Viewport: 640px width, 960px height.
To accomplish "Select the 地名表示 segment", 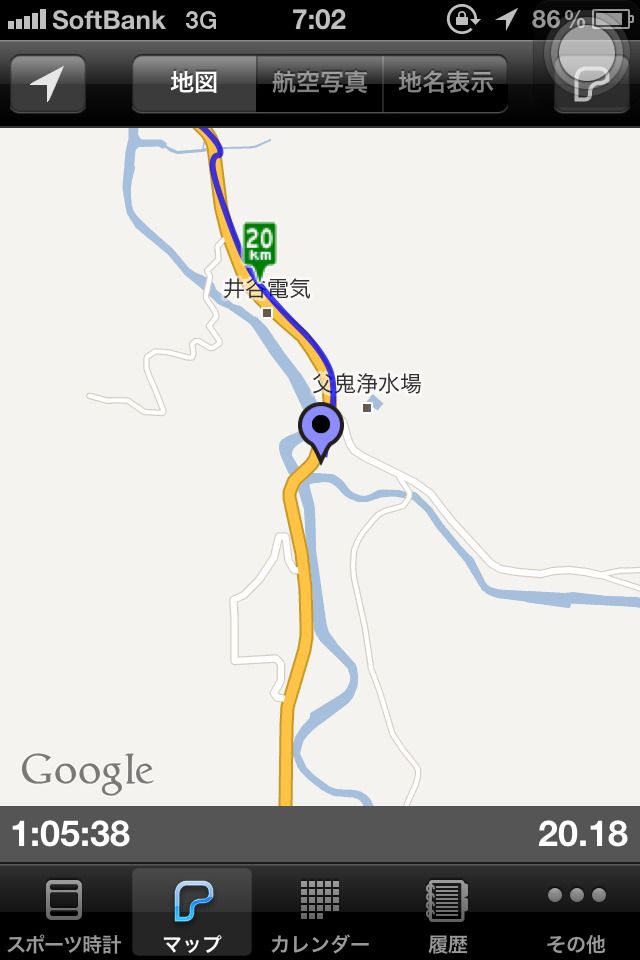I will coord(445,83).
